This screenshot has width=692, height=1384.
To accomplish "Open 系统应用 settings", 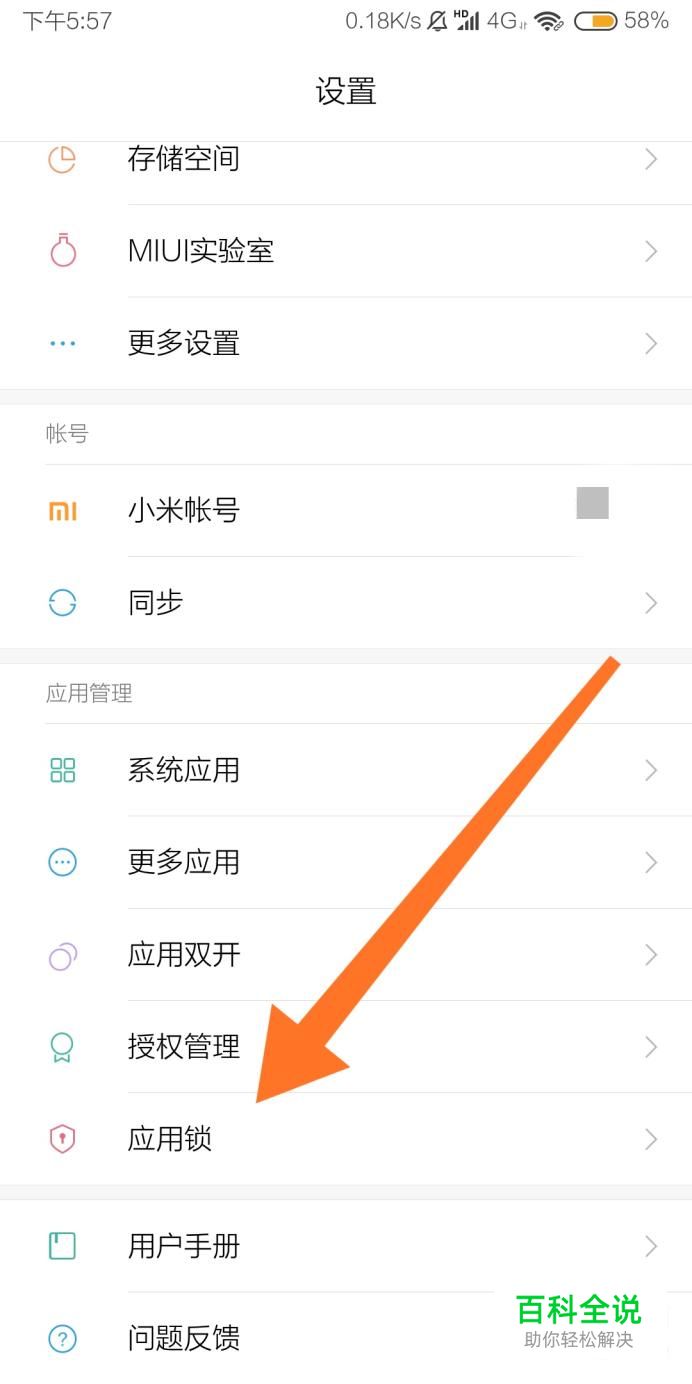I will coord(184,770).
